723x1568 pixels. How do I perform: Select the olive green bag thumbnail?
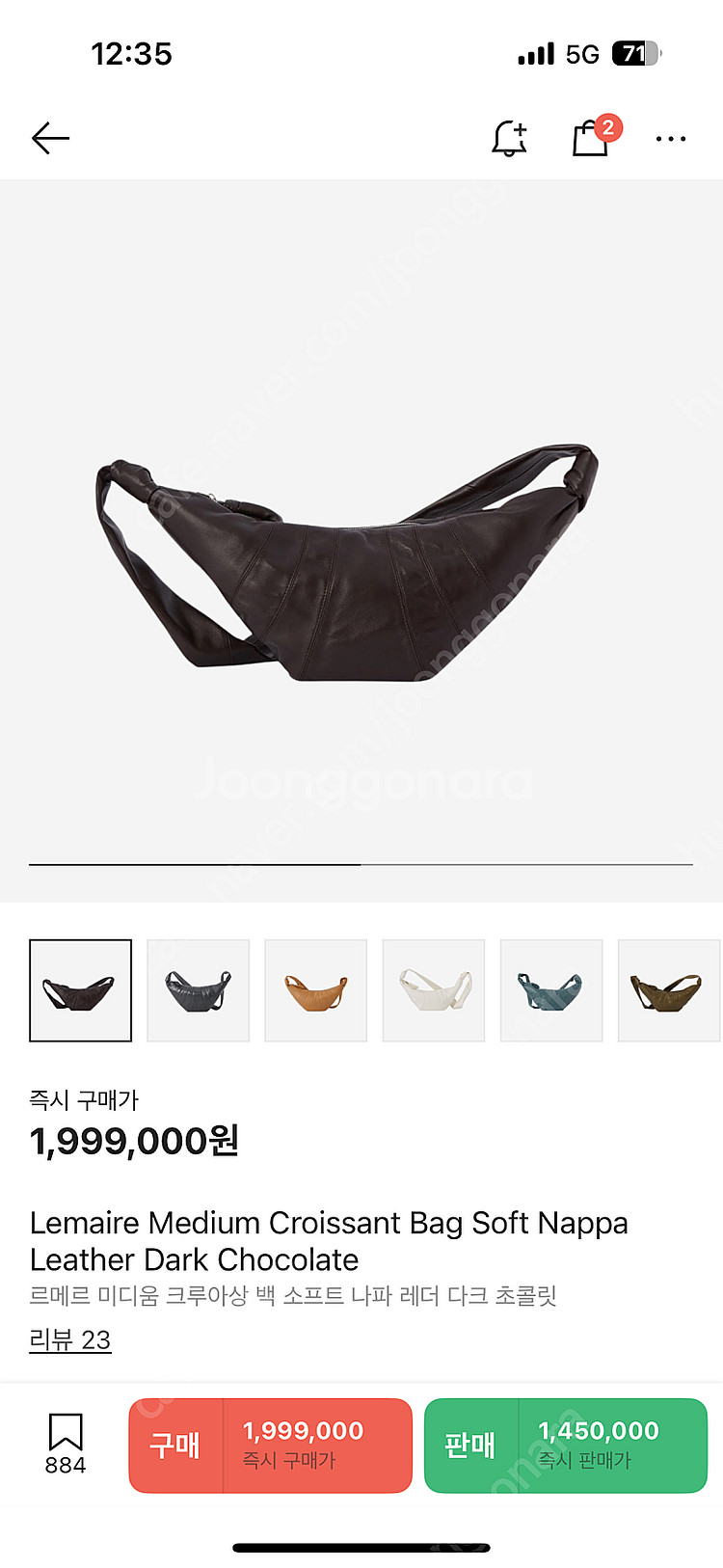tap(668, 990)
